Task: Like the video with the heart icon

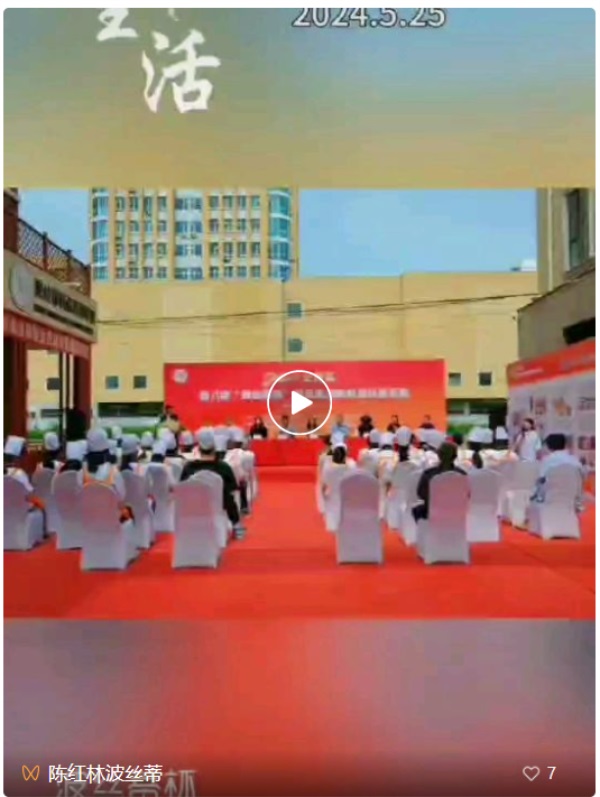Action: pyautogui.click(x=531, y=773)
